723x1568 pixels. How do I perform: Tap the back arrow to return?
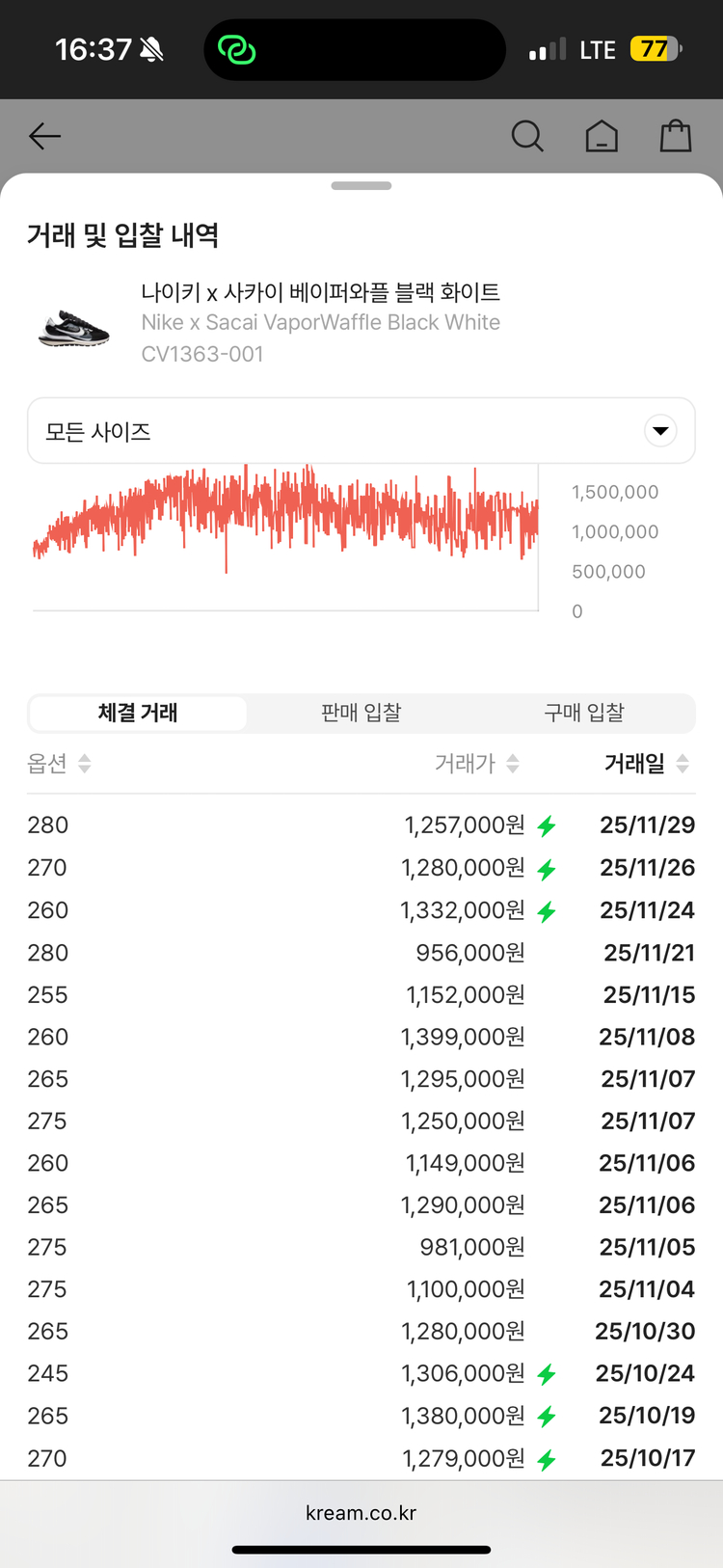(44, 136)
